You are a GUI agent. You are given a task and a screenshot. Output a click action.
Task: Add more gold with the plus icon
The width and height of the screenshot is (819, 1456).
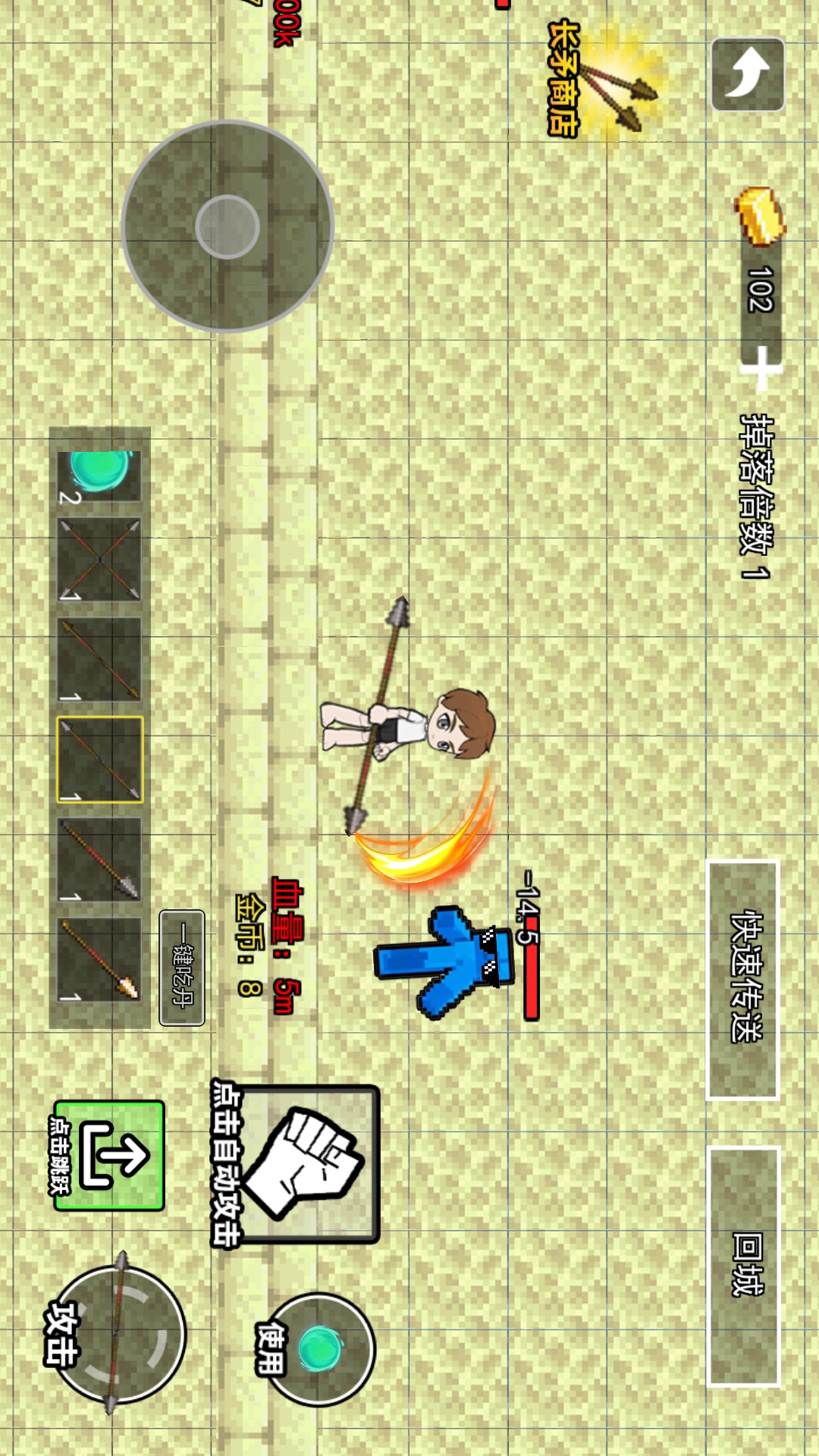click(x=761, y=369)
